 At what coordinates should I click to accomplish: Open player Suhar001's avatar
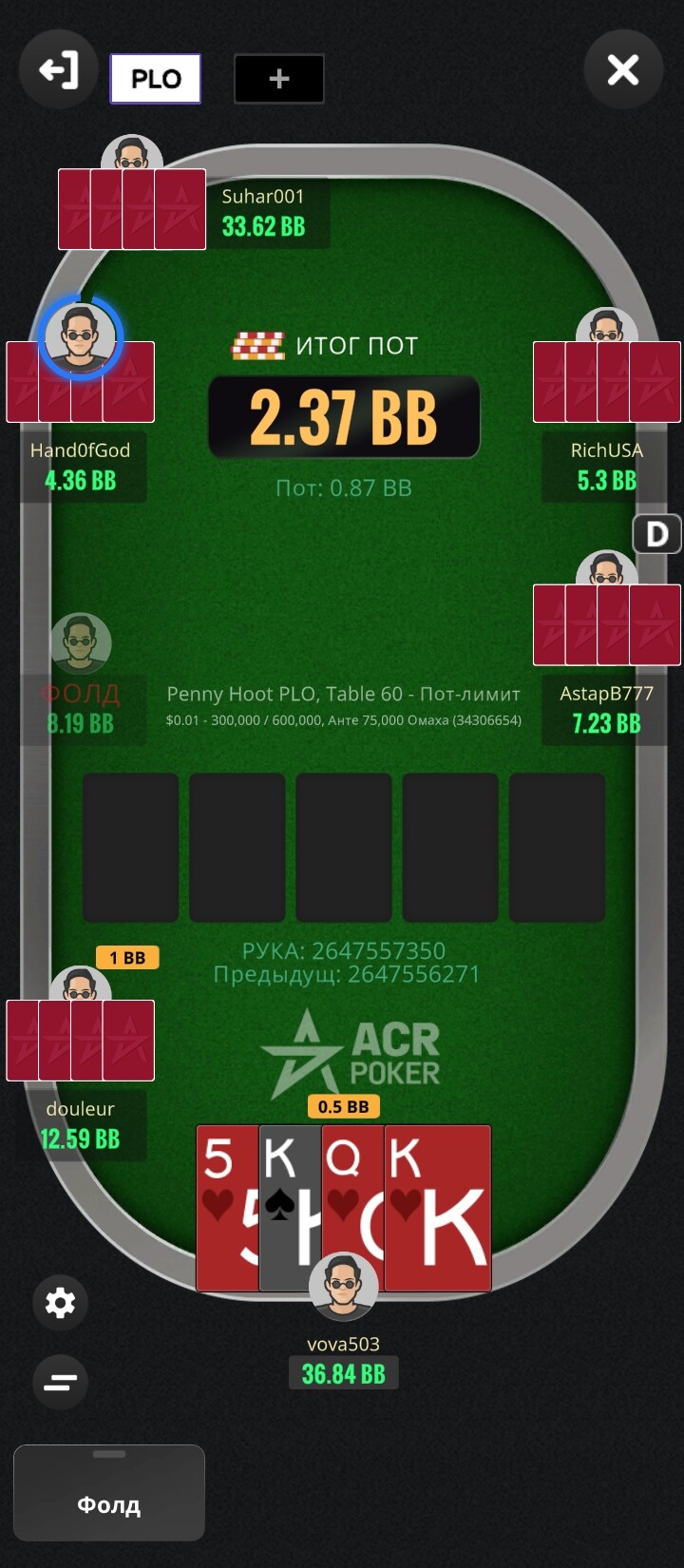(132, 153)
